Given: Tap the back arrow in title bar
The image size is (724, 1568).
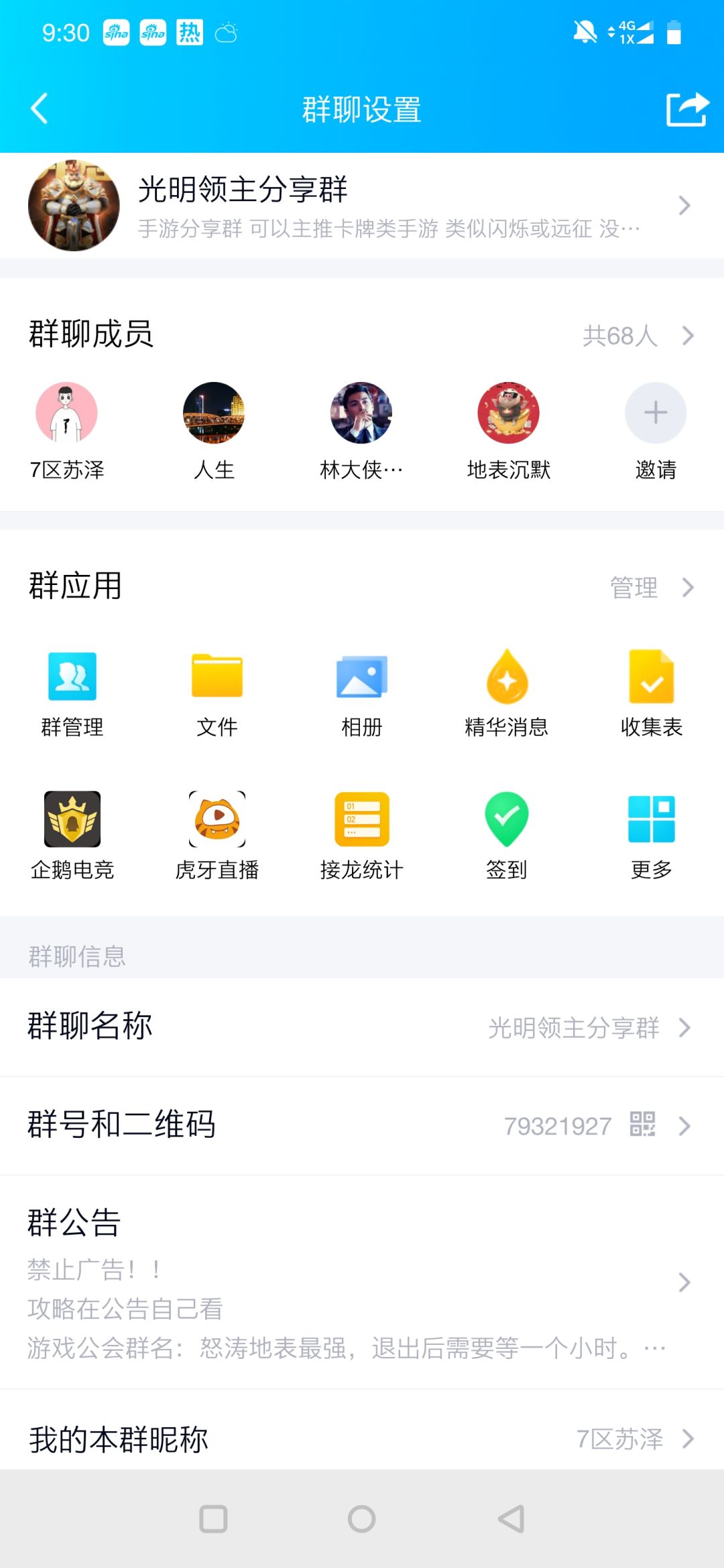Looking at the screenshot, I should click(x=38, y=109).
